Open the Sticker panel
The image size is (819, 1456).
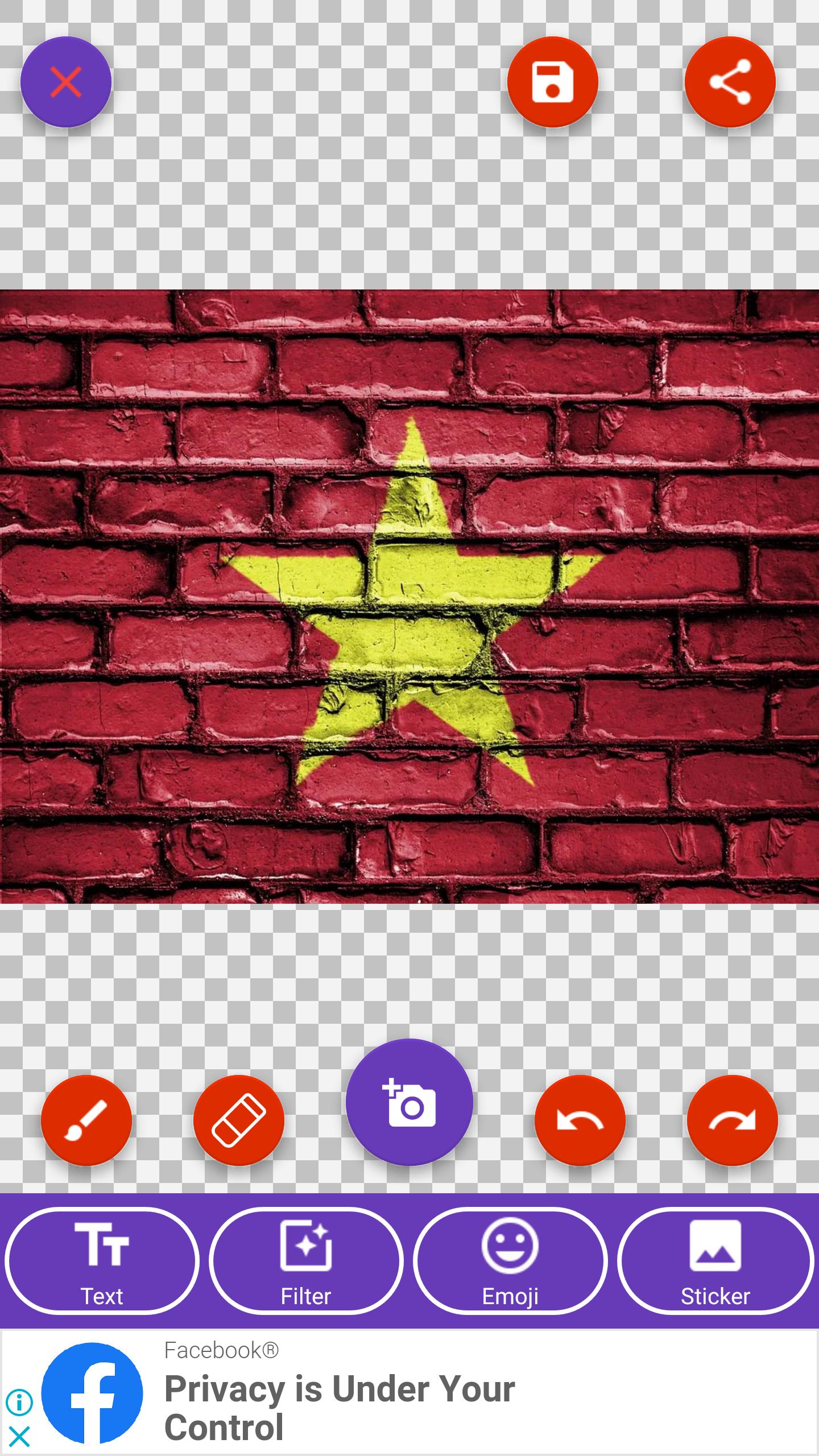coord(715,1261)
